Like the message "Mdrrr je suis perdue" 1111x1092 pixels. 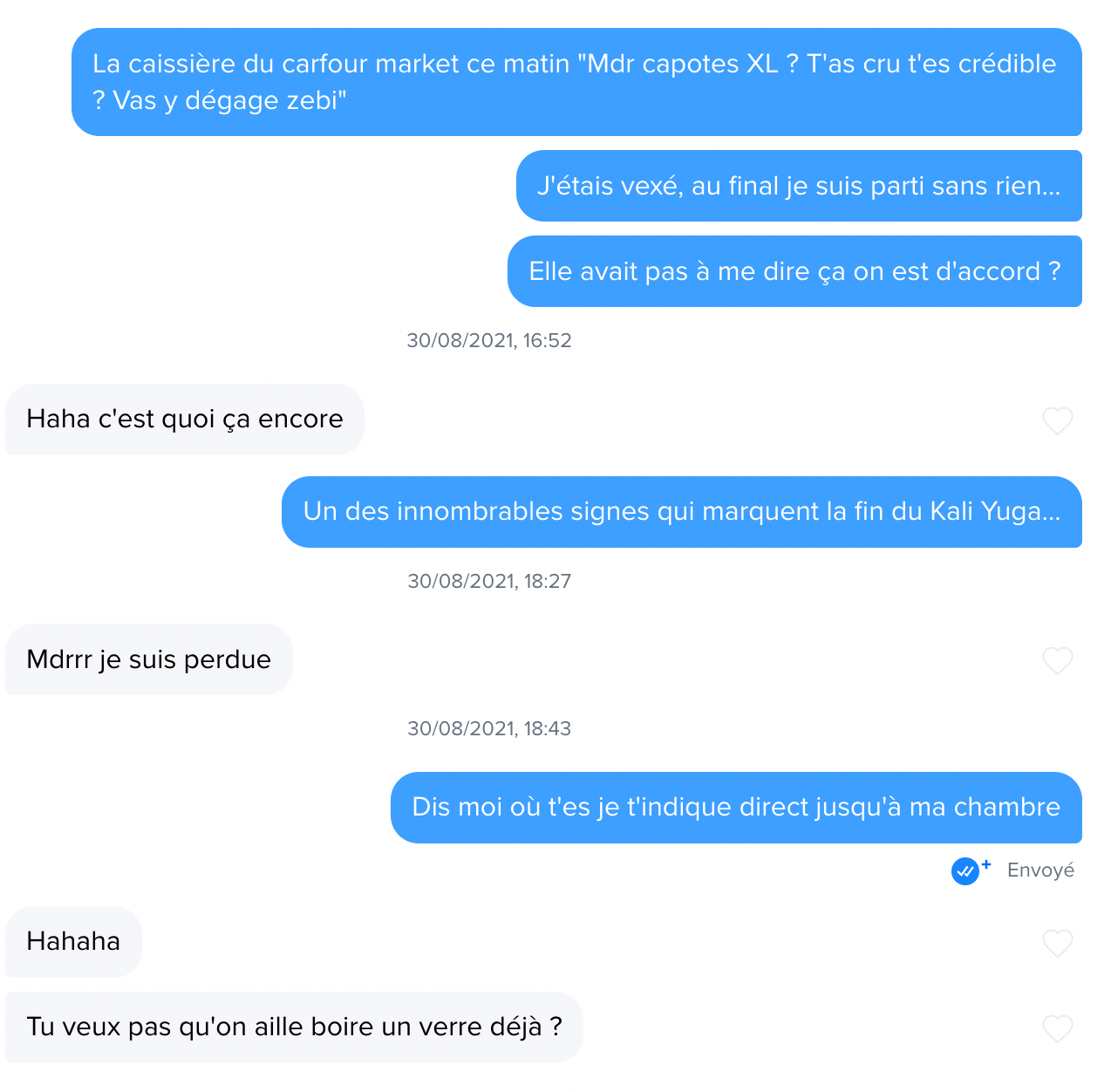1057,661
